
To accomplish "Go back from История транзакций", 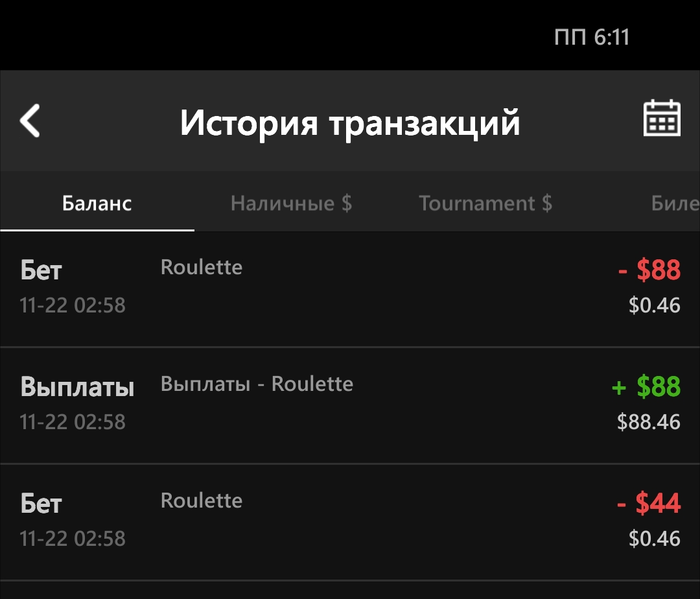I will point(31,122).
